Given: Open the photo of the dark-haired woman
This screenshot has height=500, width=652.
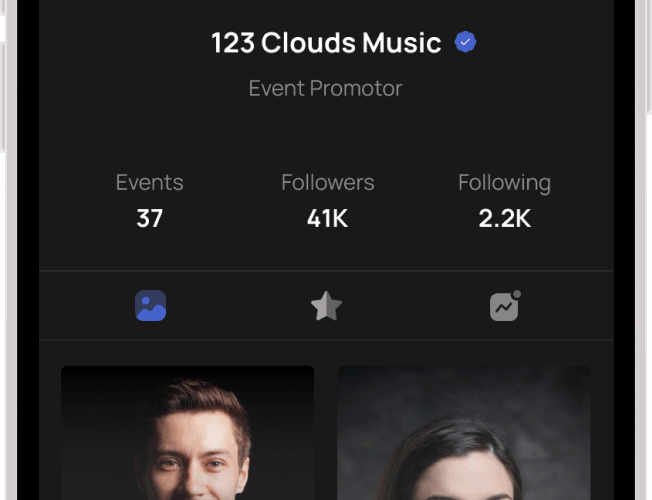Looking at the screenshot, I should (x=464, y=433).
